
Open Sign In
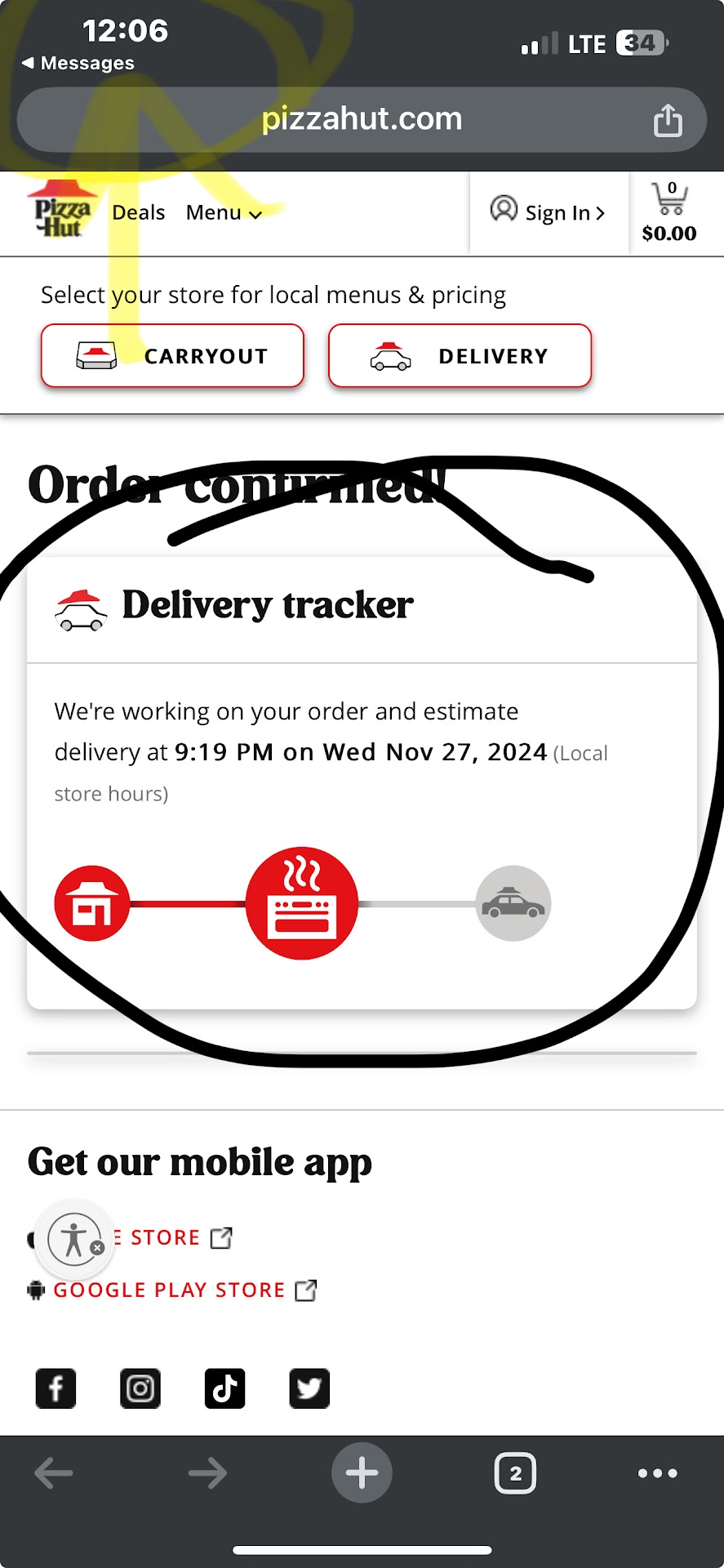pos(549,212)
